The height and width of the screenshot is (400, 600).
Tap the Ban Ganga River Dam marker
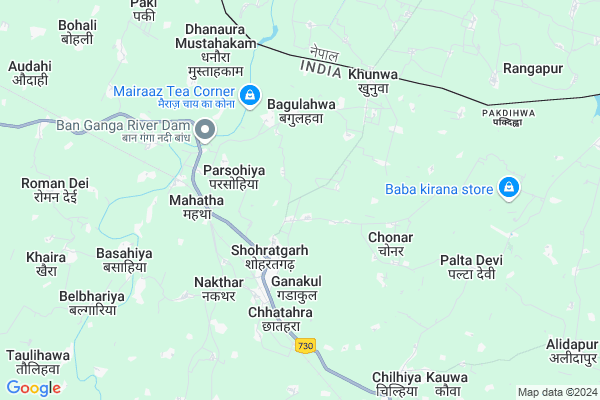(x=205, y=129)
